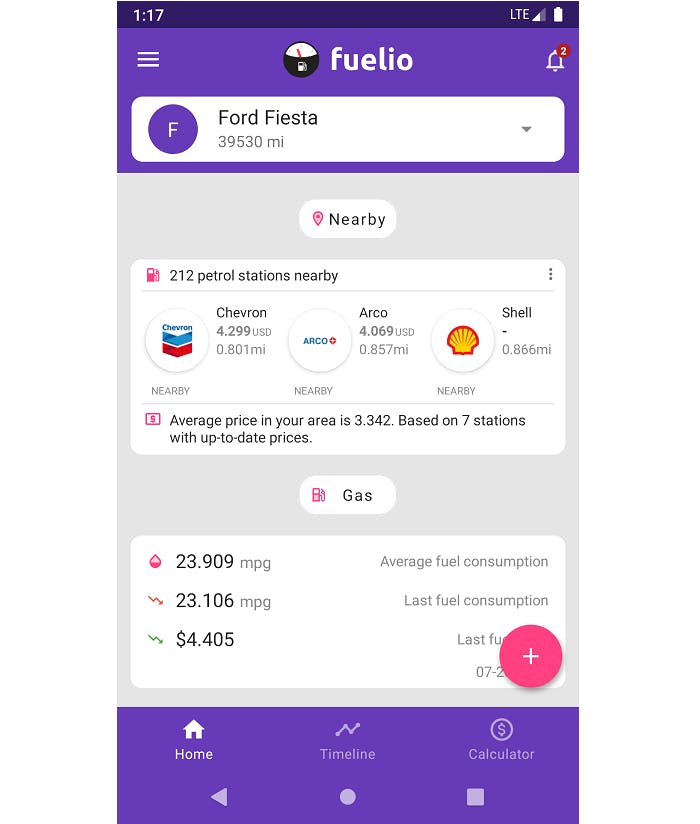Switch to the Timeline tab

coord(347,740)
